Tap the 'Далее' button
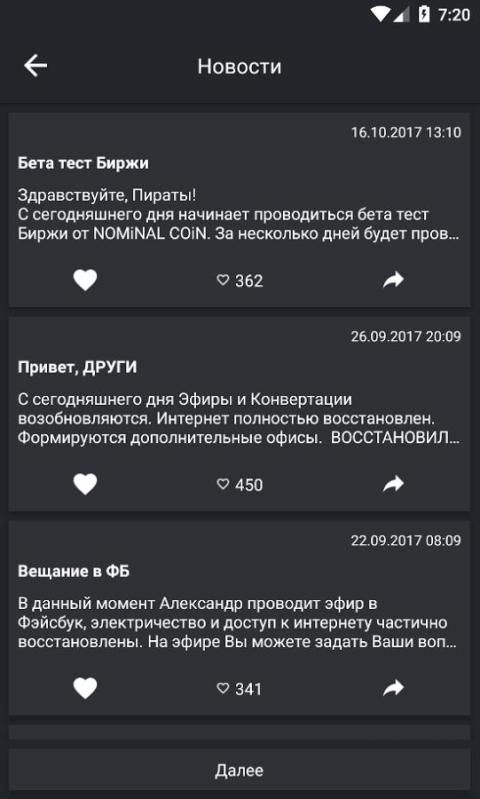The image size is (480, 799). coord(239,769)
